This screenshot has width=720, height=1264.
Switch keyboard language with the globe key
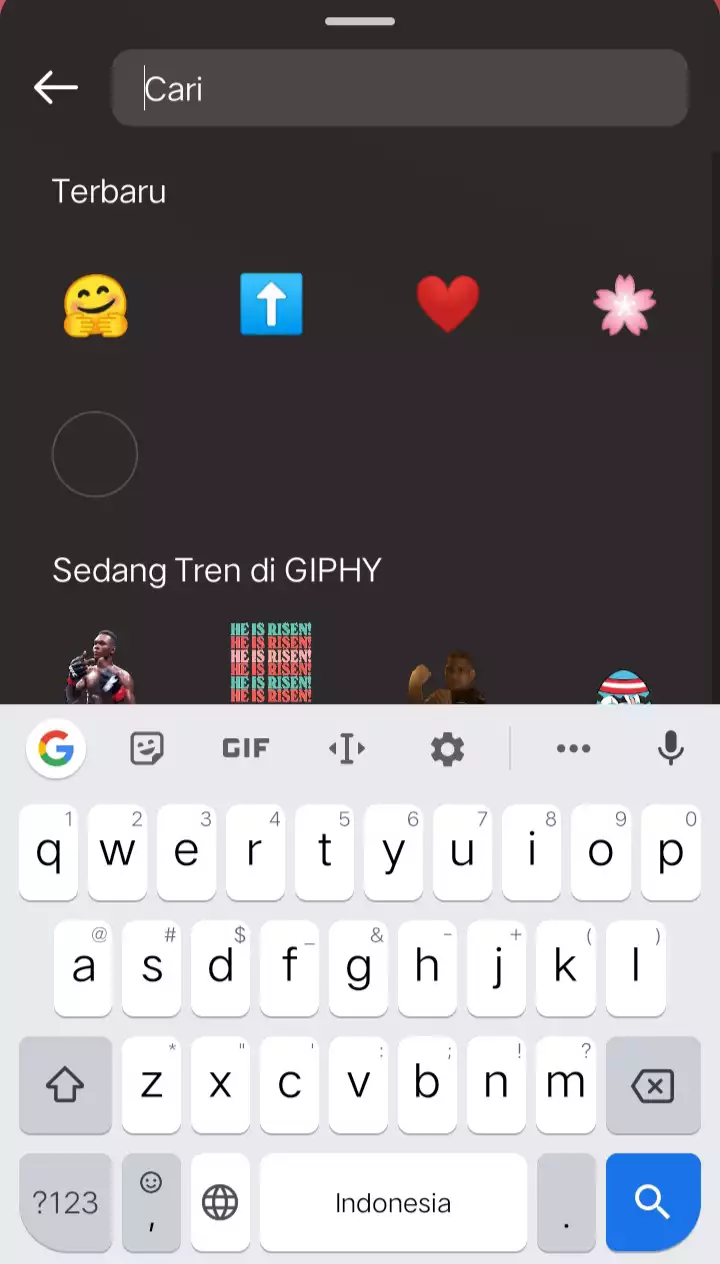(x=220, y=1201)
